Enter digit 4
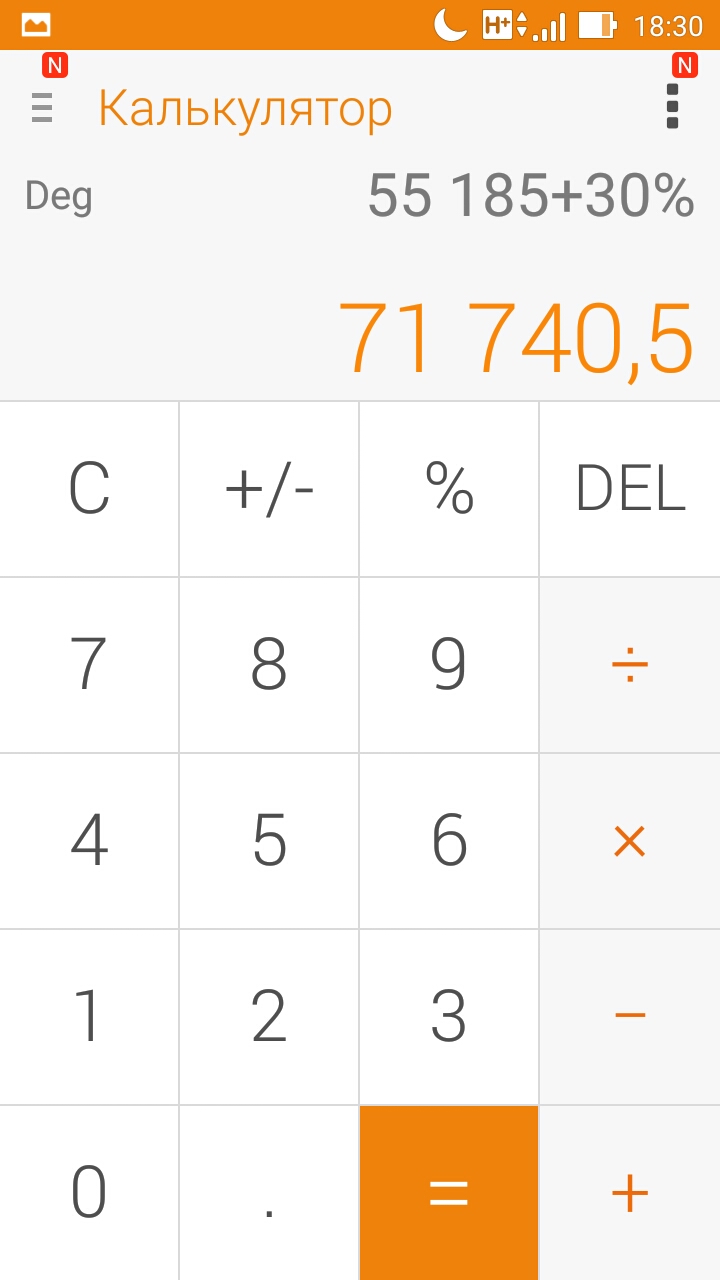720x1280 pixels. pos(89,841)
